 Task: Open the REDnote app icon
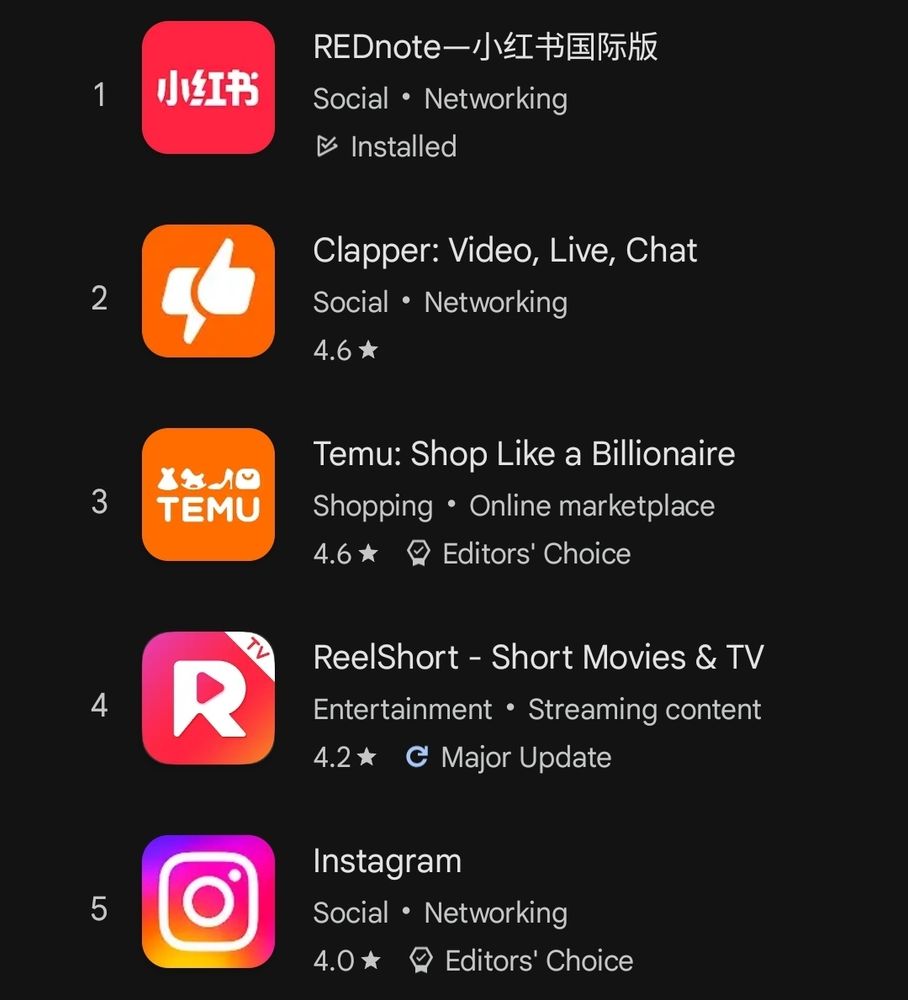point(207,90)
